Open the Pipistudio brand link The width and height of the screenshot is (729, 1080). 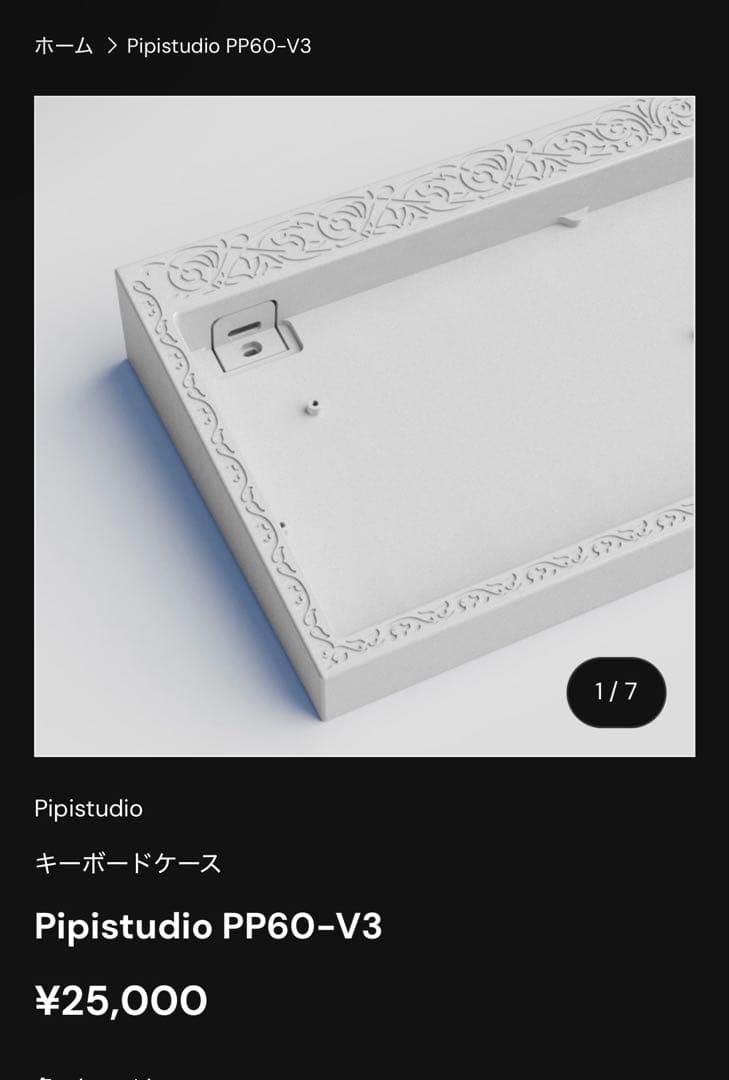click(88, 808)
